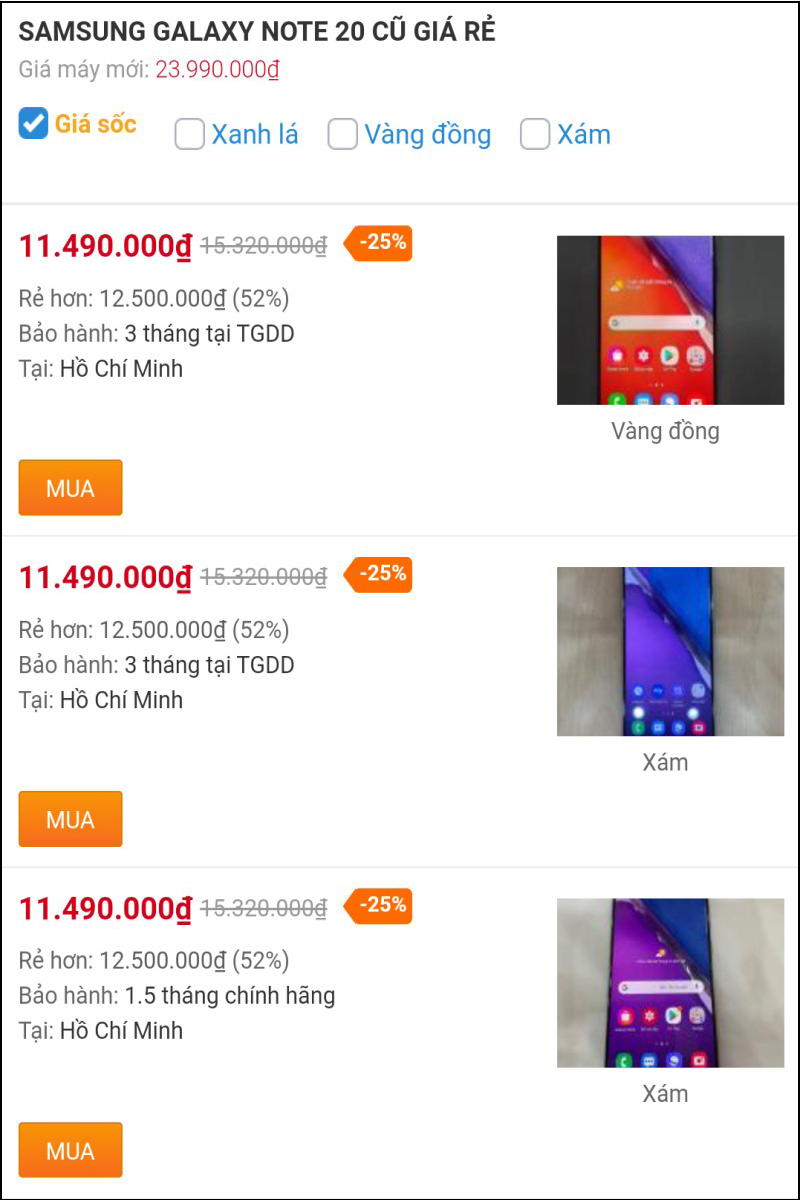Click the -25% discount badge on first listing

tap(378, 243)
